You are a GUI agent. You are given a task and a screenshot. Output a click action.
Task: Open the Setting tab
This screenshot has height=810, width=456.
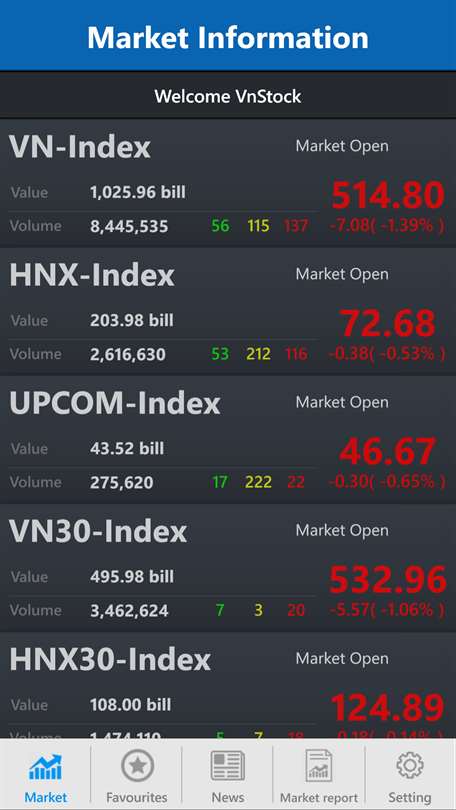[410, 774]
